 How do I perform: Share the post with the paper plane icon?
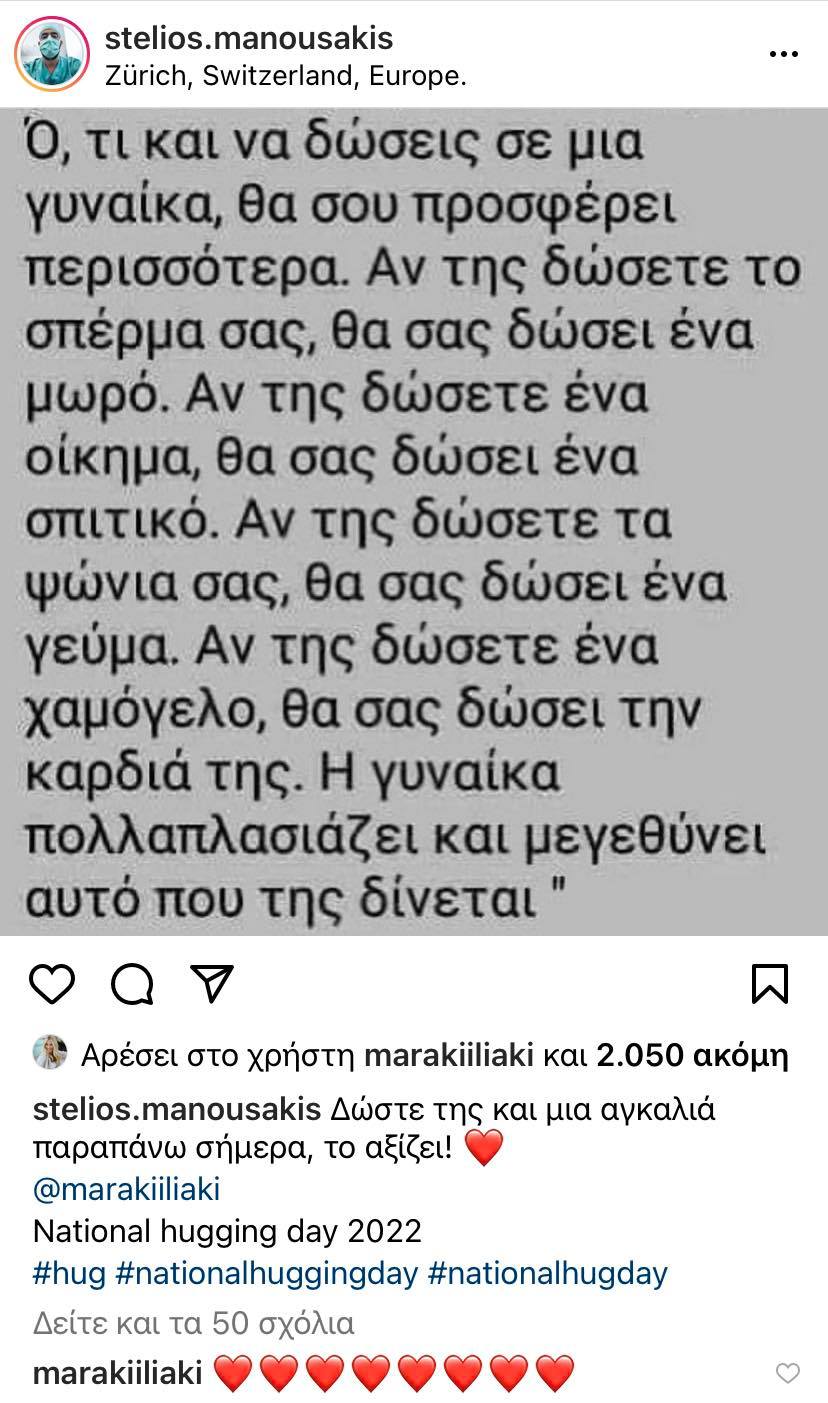211,983
